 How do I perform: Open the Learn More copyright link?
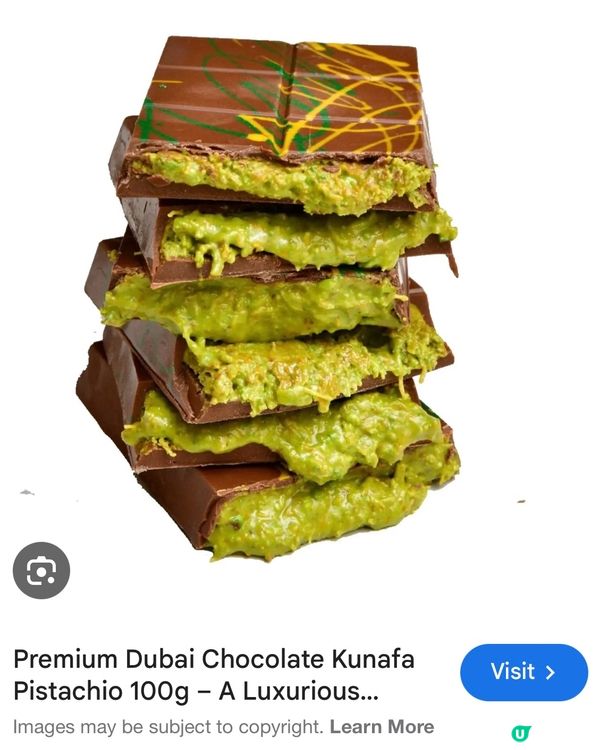[381, 727]
